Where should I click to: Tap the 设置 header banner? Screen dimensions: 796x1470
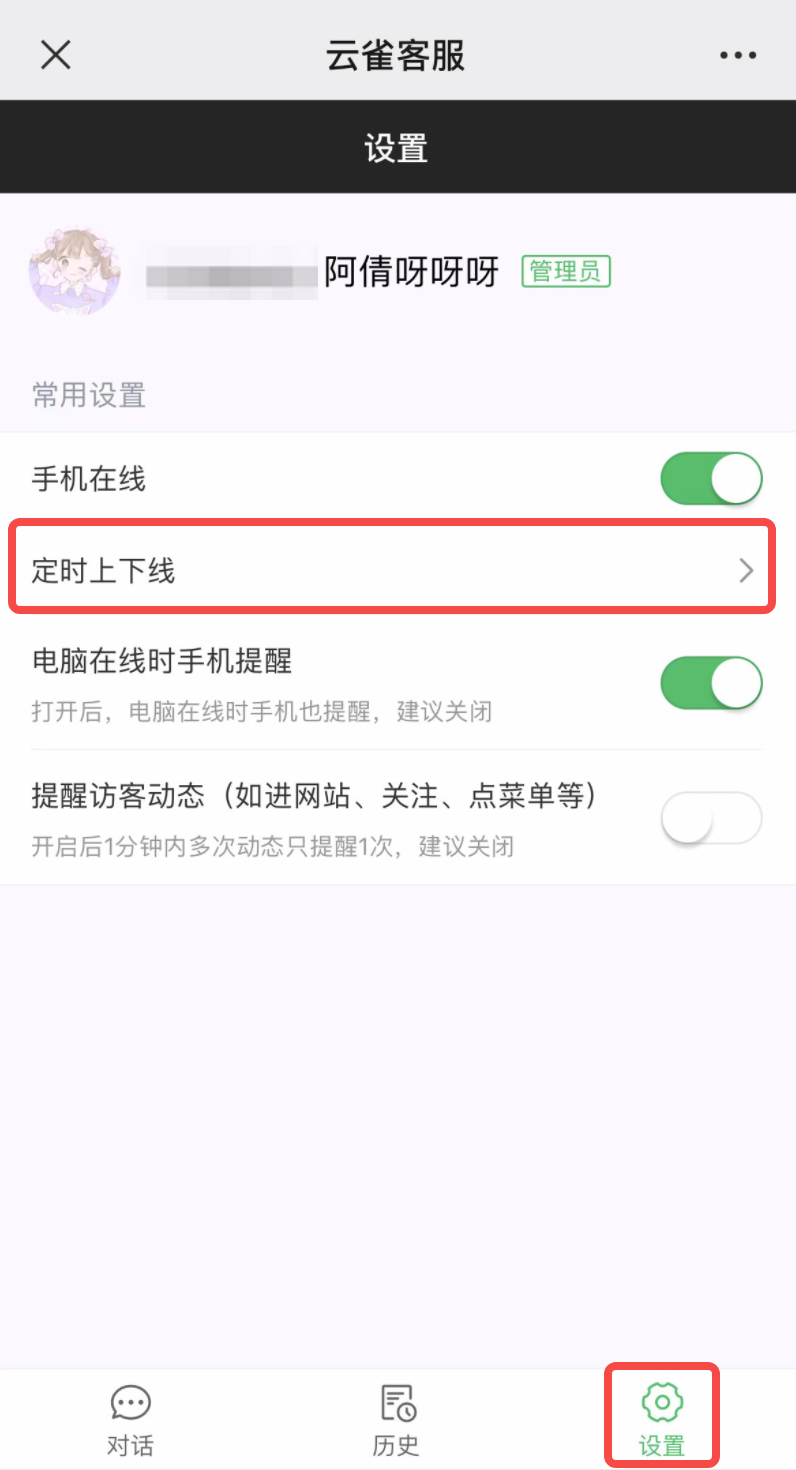[x=397, y=146]
